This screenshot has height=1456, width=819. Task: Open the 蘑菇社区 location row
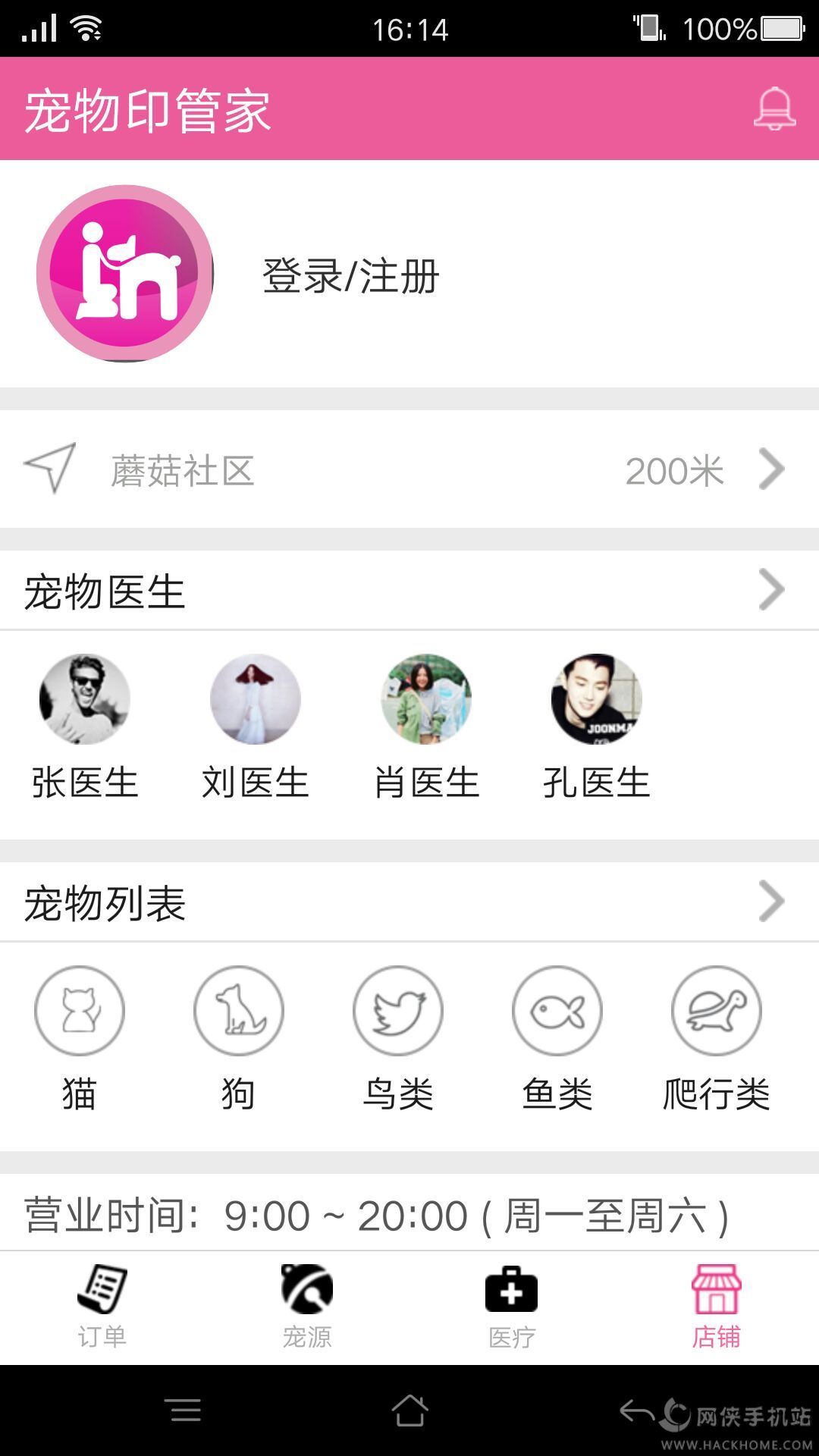[x=409, y=470]
